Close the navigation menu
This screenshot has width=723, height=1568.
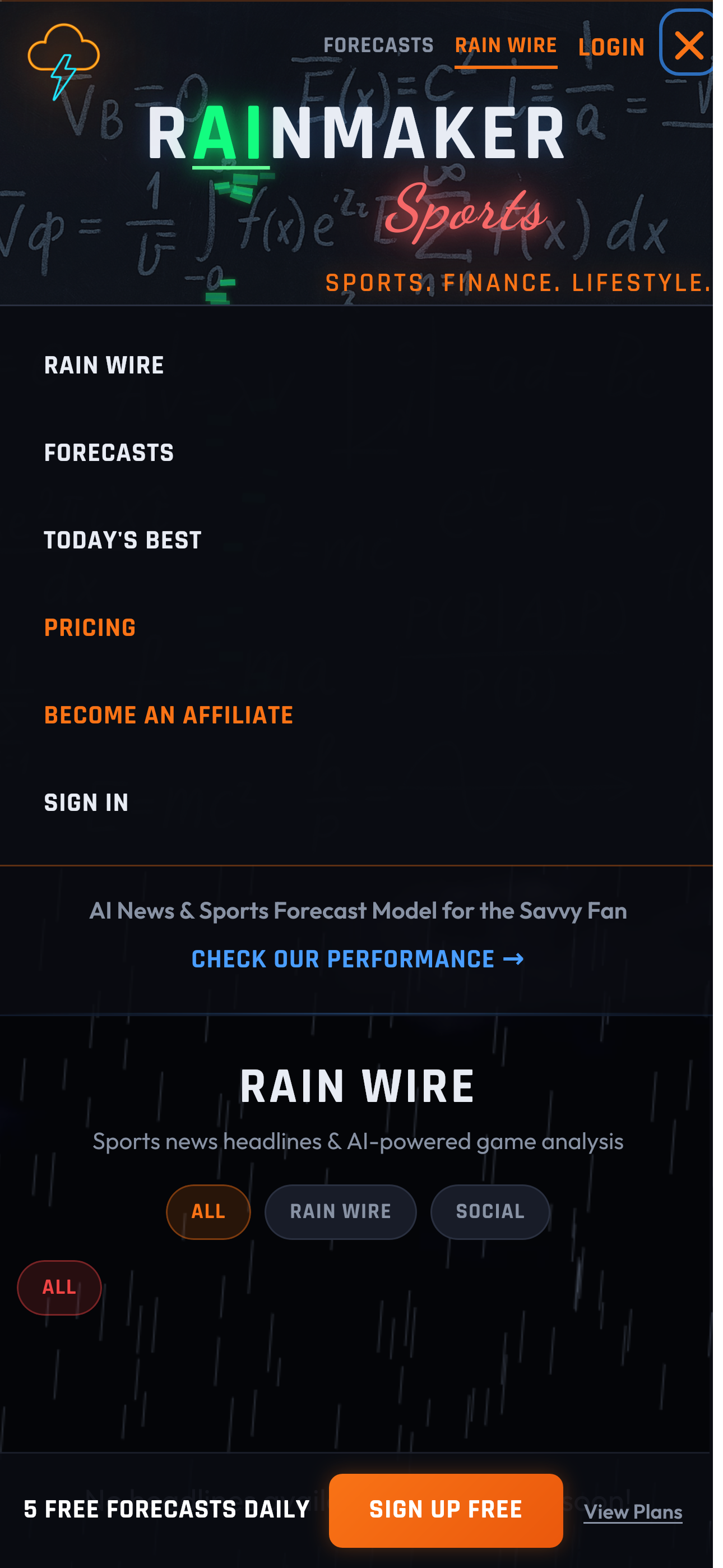point(688,45)
